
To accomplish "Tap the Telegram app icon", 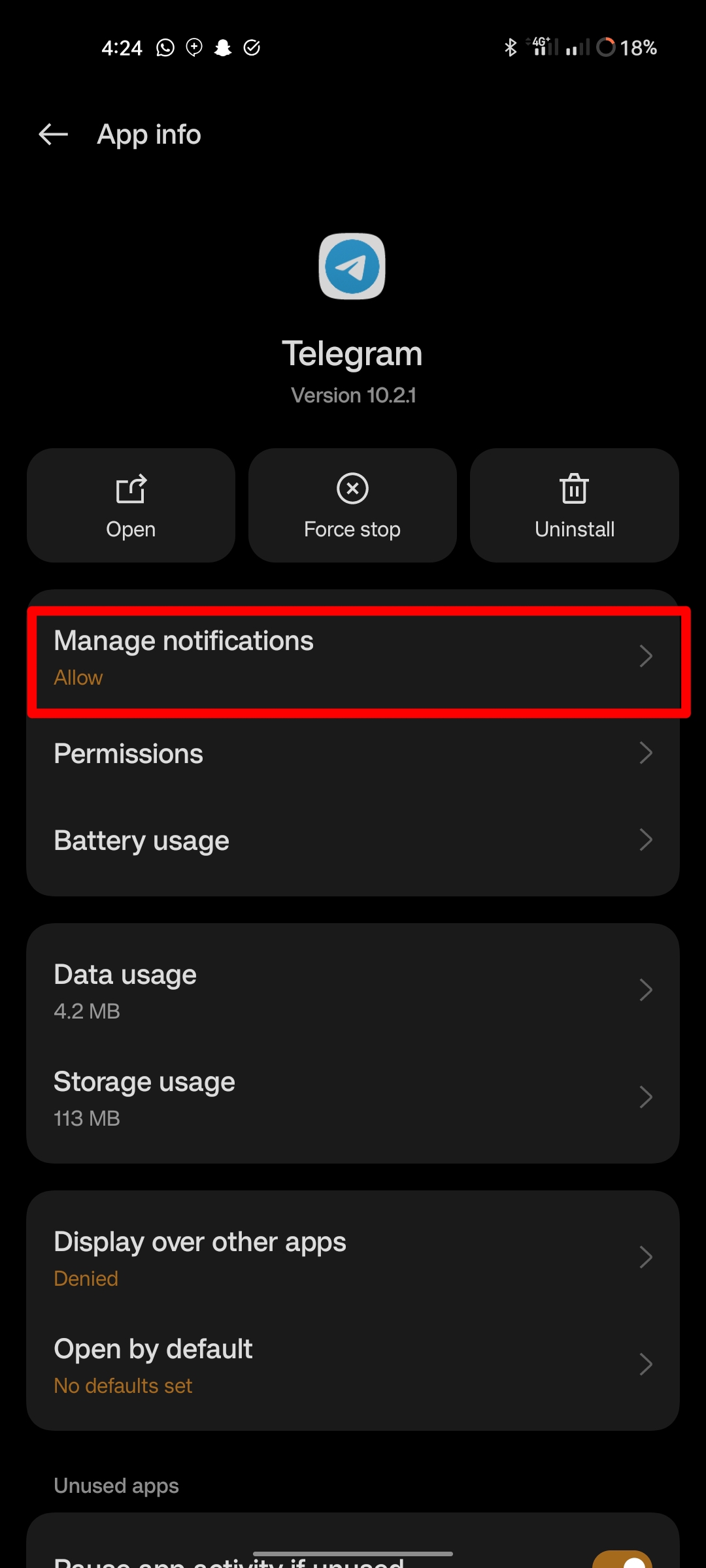I will pyautogui.click(x=352, y=267).
